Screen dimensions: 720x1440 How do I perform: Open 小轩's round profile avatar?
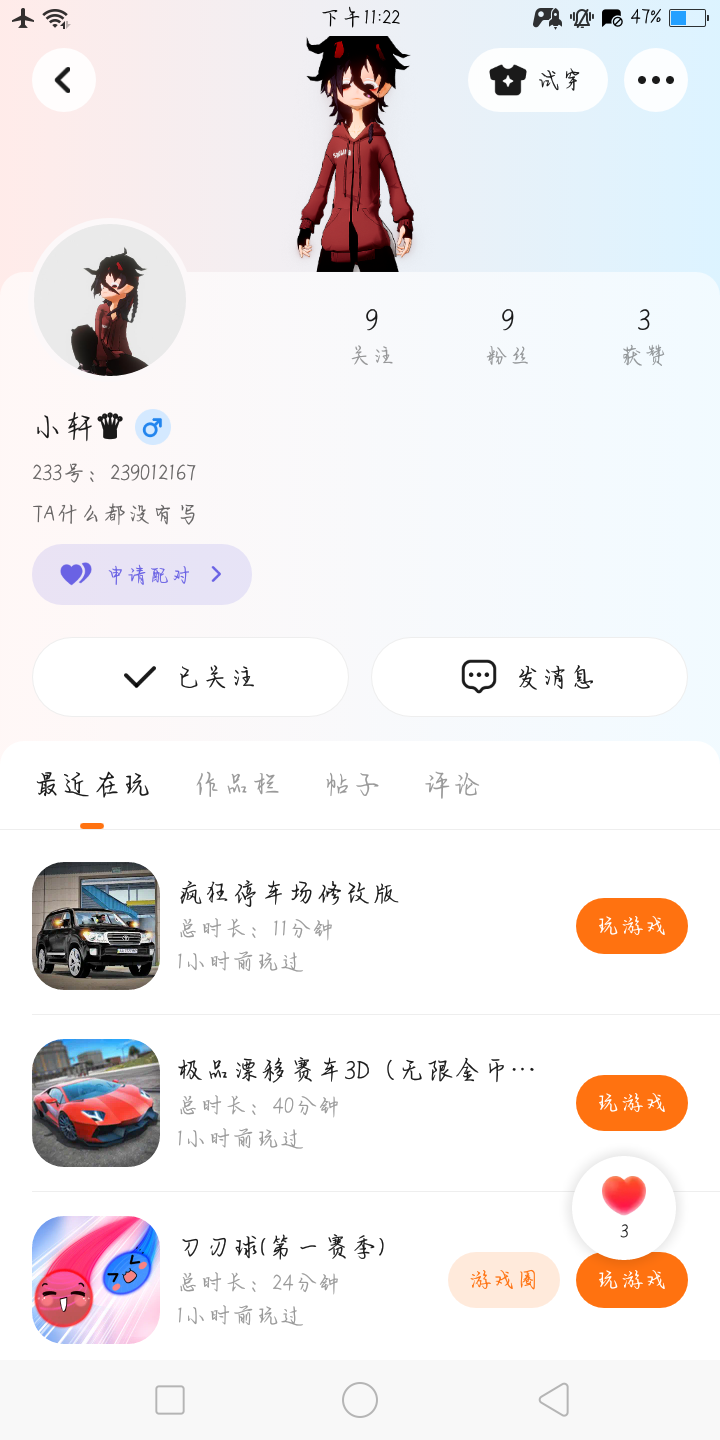pos(110,300)
